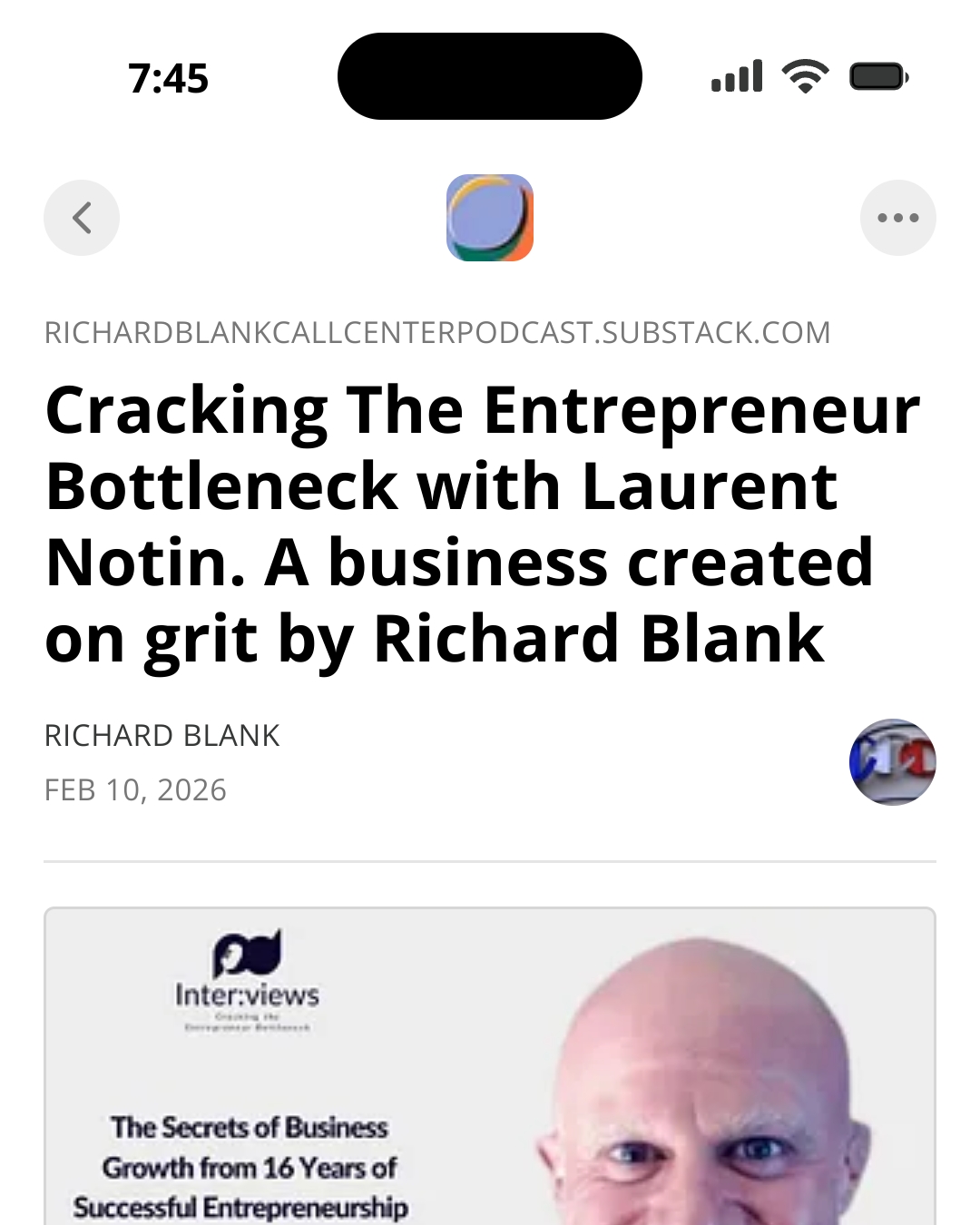The width and height of the screenshot is (980, 1225).
Task: Open the three-dot more options menu
Action: (x=897, y=218)
